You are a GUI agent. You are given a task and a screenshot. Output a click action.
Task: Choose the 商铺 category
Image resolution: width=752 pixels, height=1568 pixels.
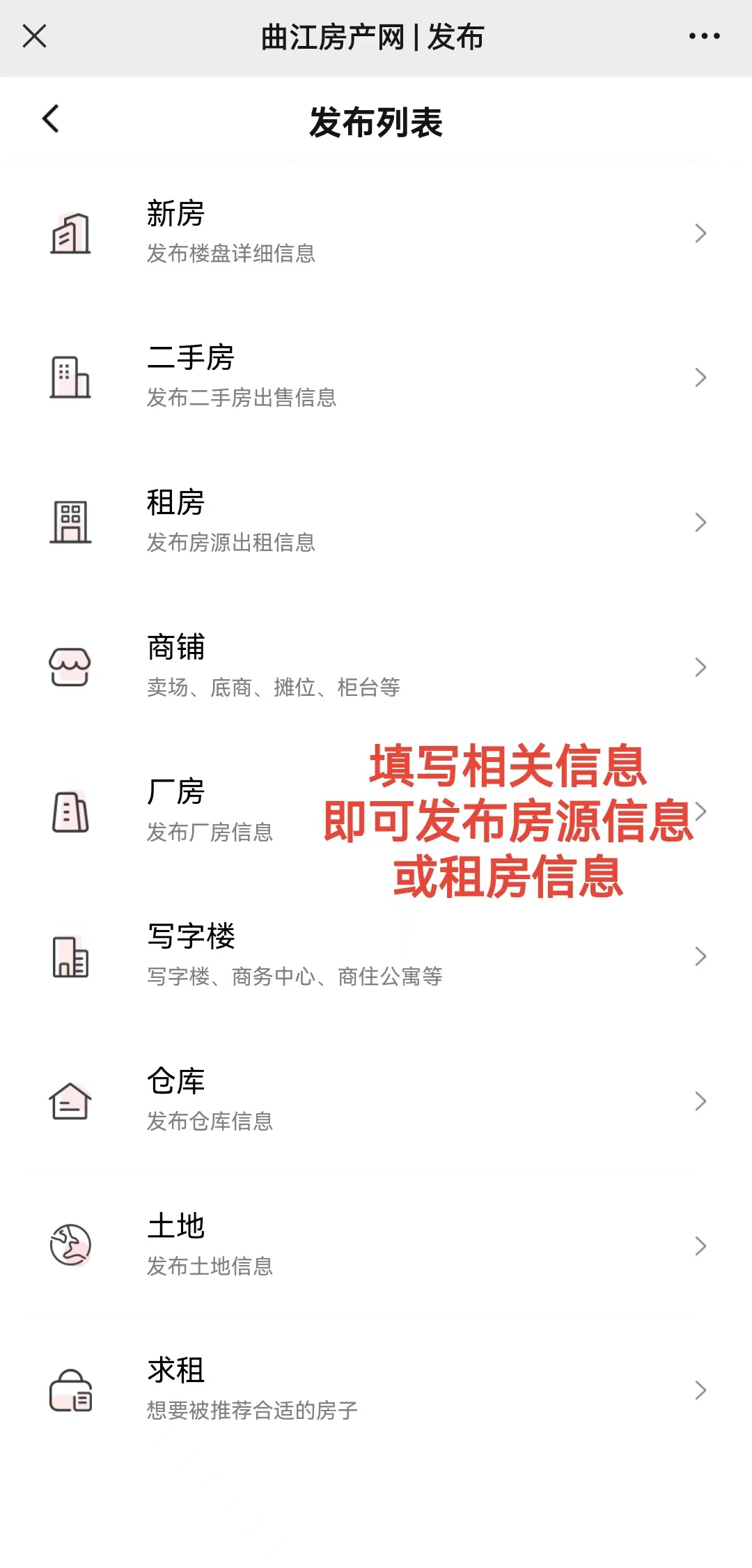pos(376,667)
